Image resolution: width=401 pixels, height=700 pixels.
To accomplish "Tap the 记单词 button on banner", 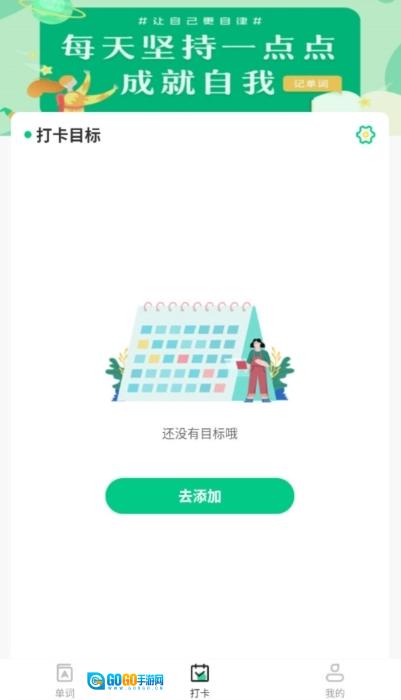I will (312, 84).
